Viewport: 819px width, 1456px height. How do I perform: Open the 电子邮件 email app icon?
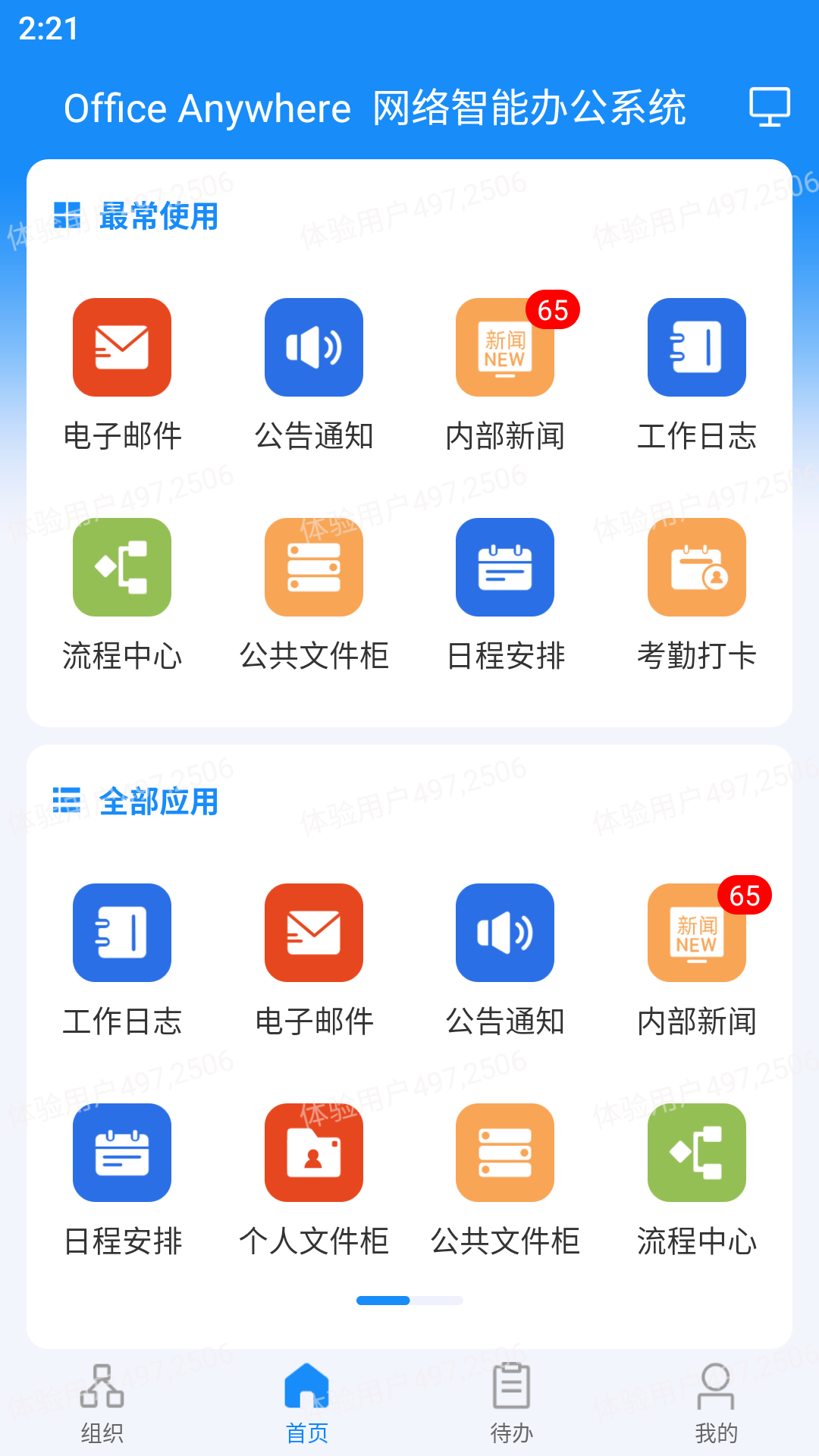tap(121, 347)
